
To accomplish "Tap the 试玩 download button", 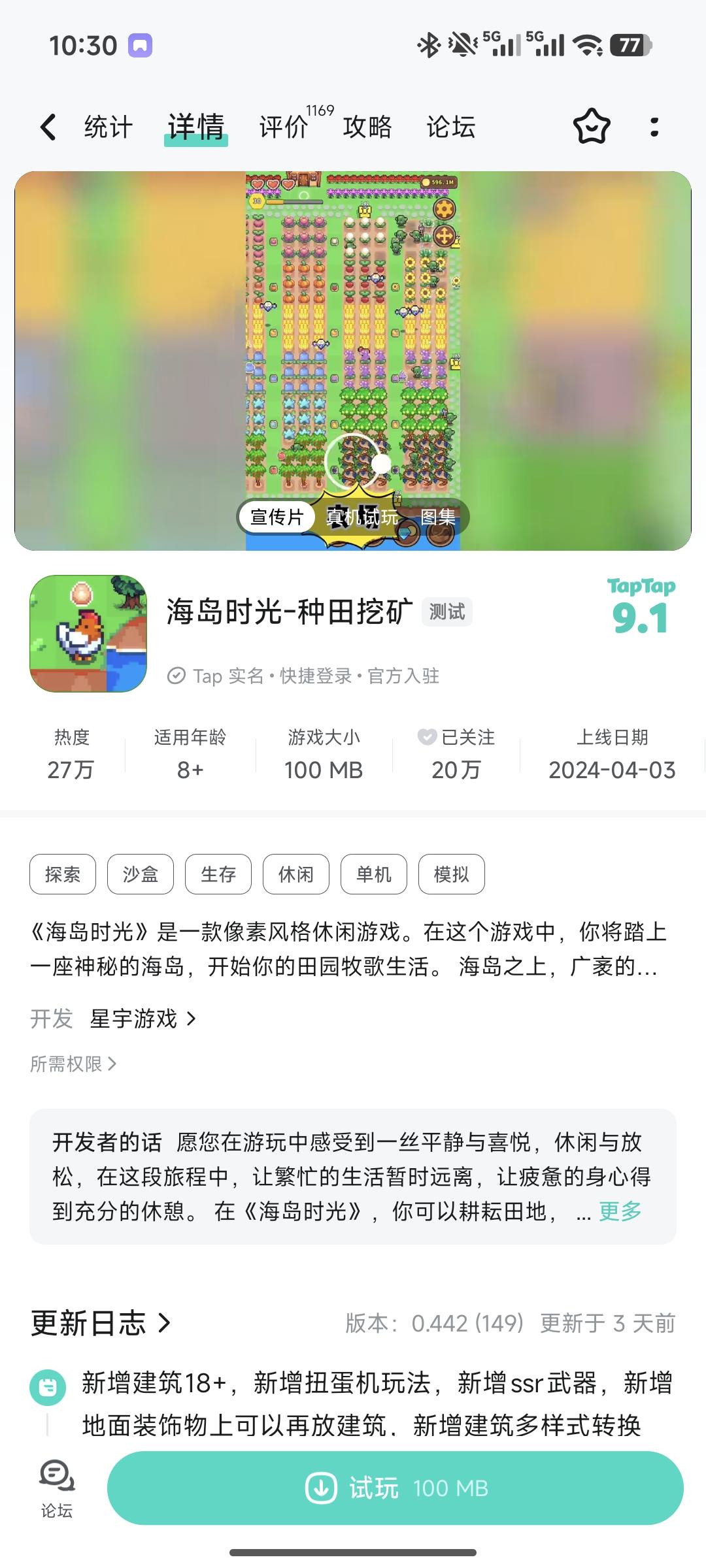I will coord(399,1488).
